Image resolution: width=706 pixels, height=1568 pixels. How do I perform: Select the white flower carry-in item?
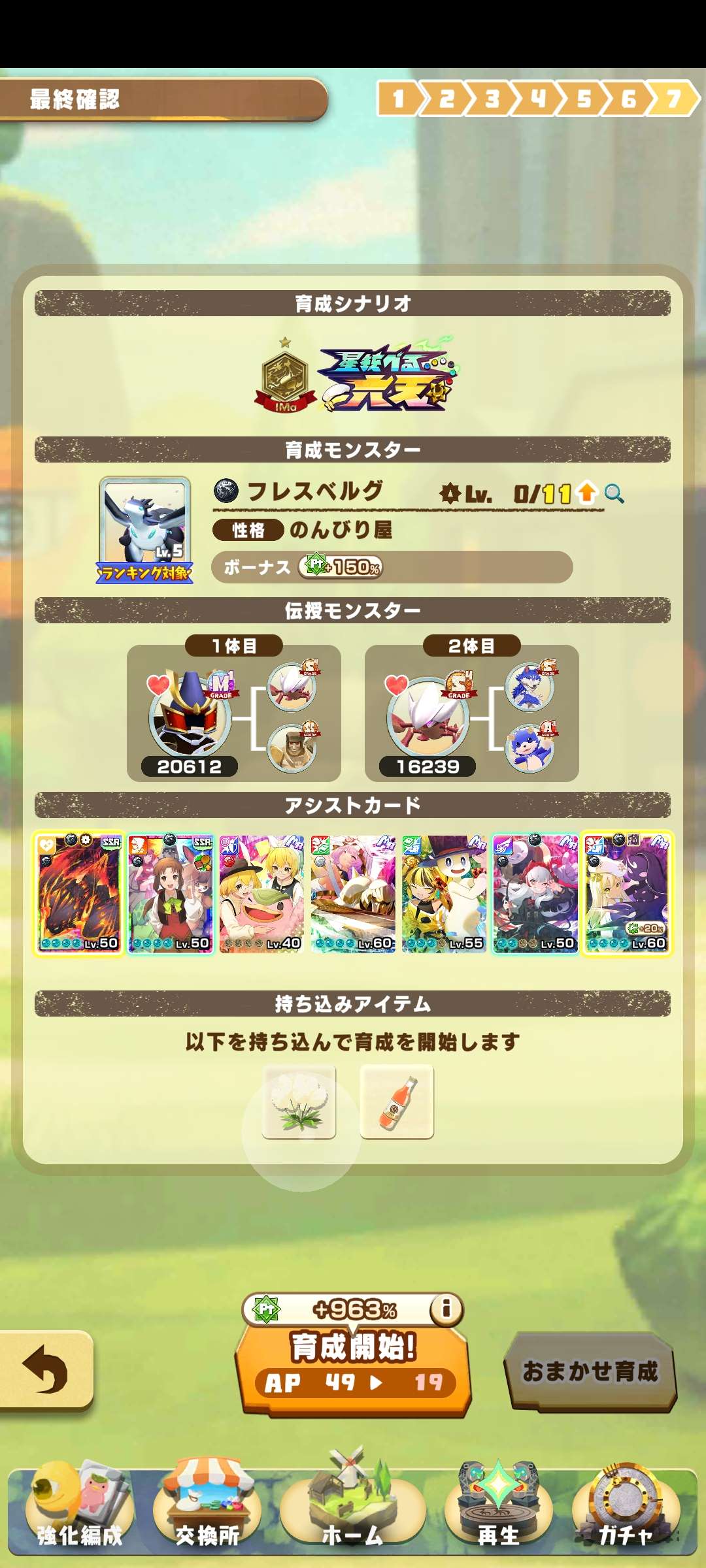(x=299, y=1102)
